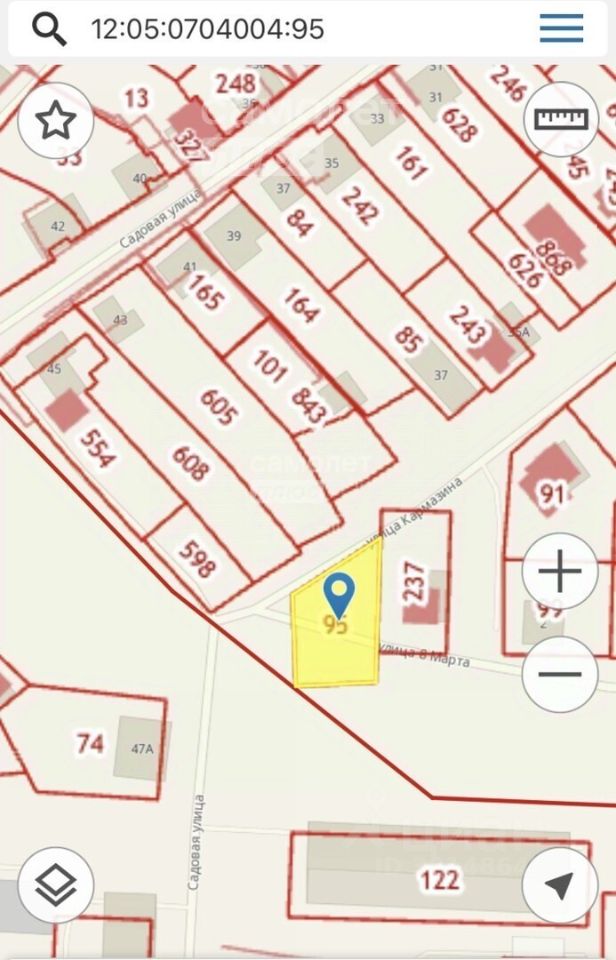
Task: Open the map layers selector
Action: 56,884
